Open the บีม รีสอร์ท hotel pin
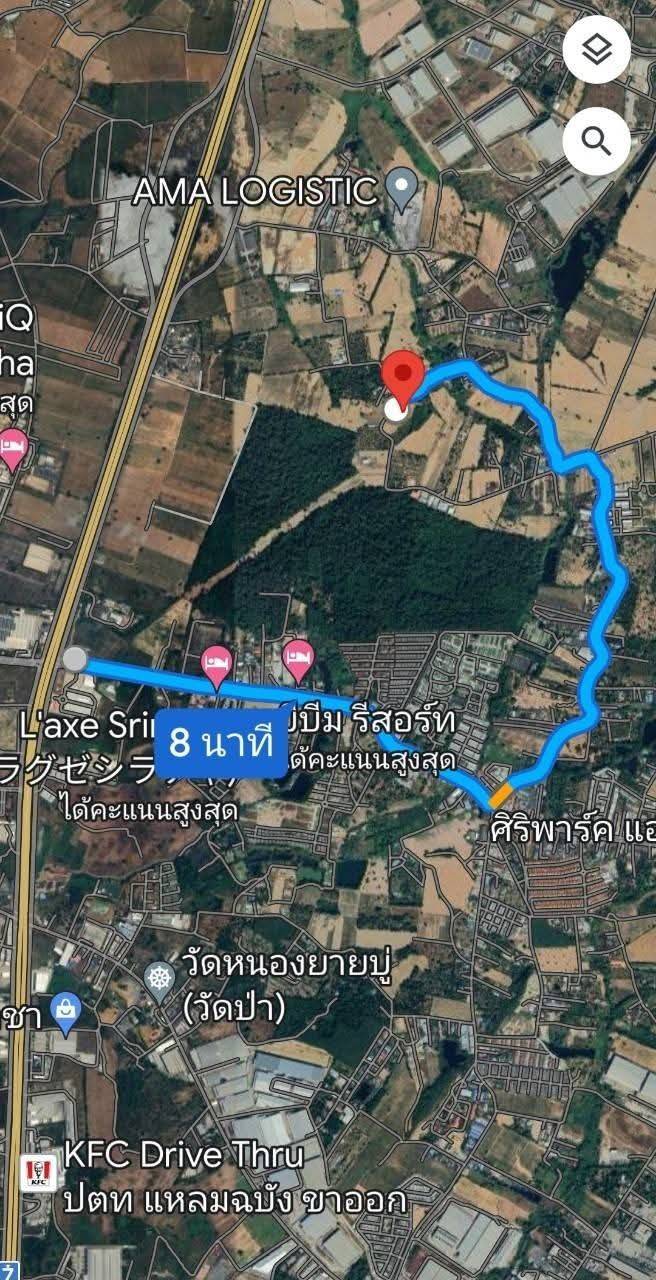The height and width of the screenshot is (1280, 656). coord(298,656)
